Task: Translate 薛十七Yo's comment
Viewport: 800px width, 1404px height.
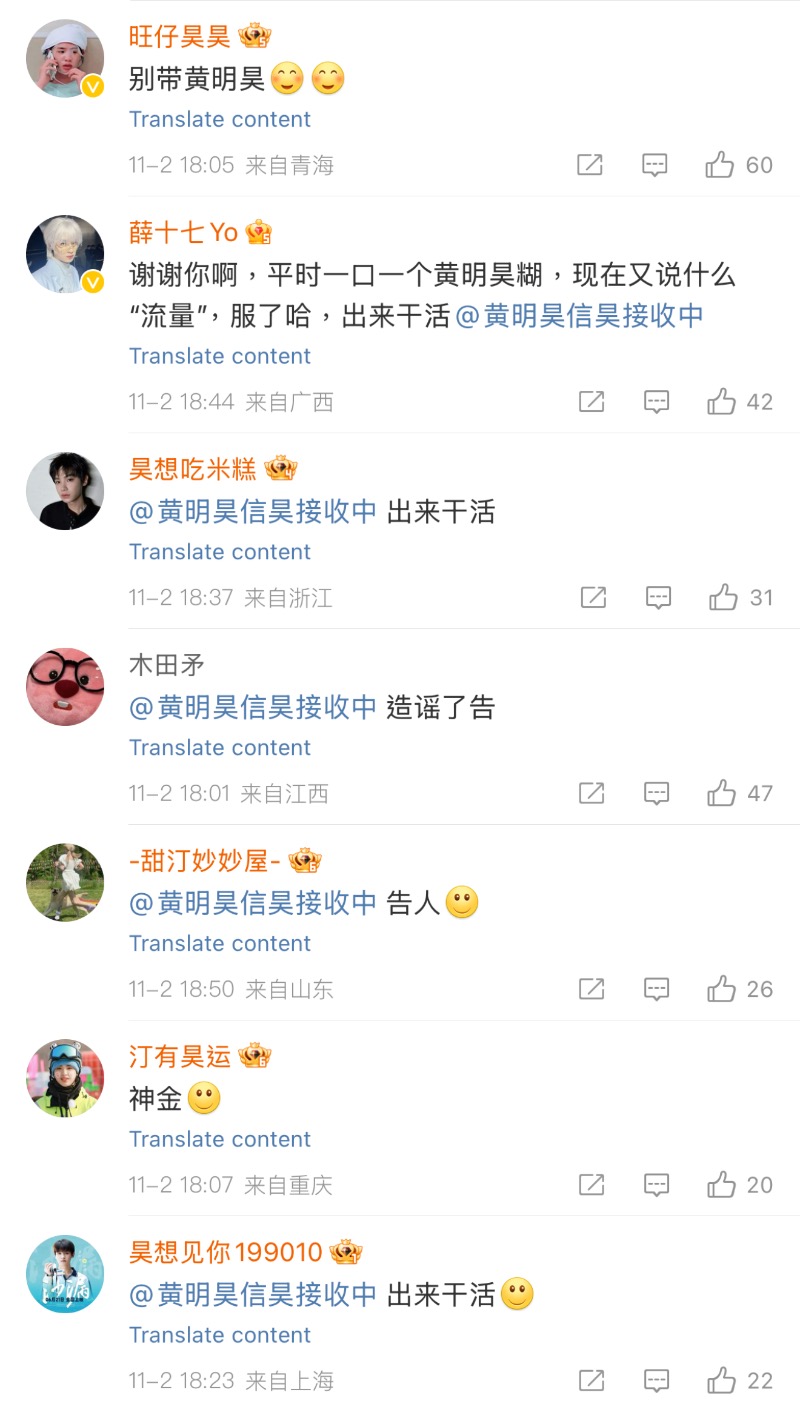Action: 220,356
